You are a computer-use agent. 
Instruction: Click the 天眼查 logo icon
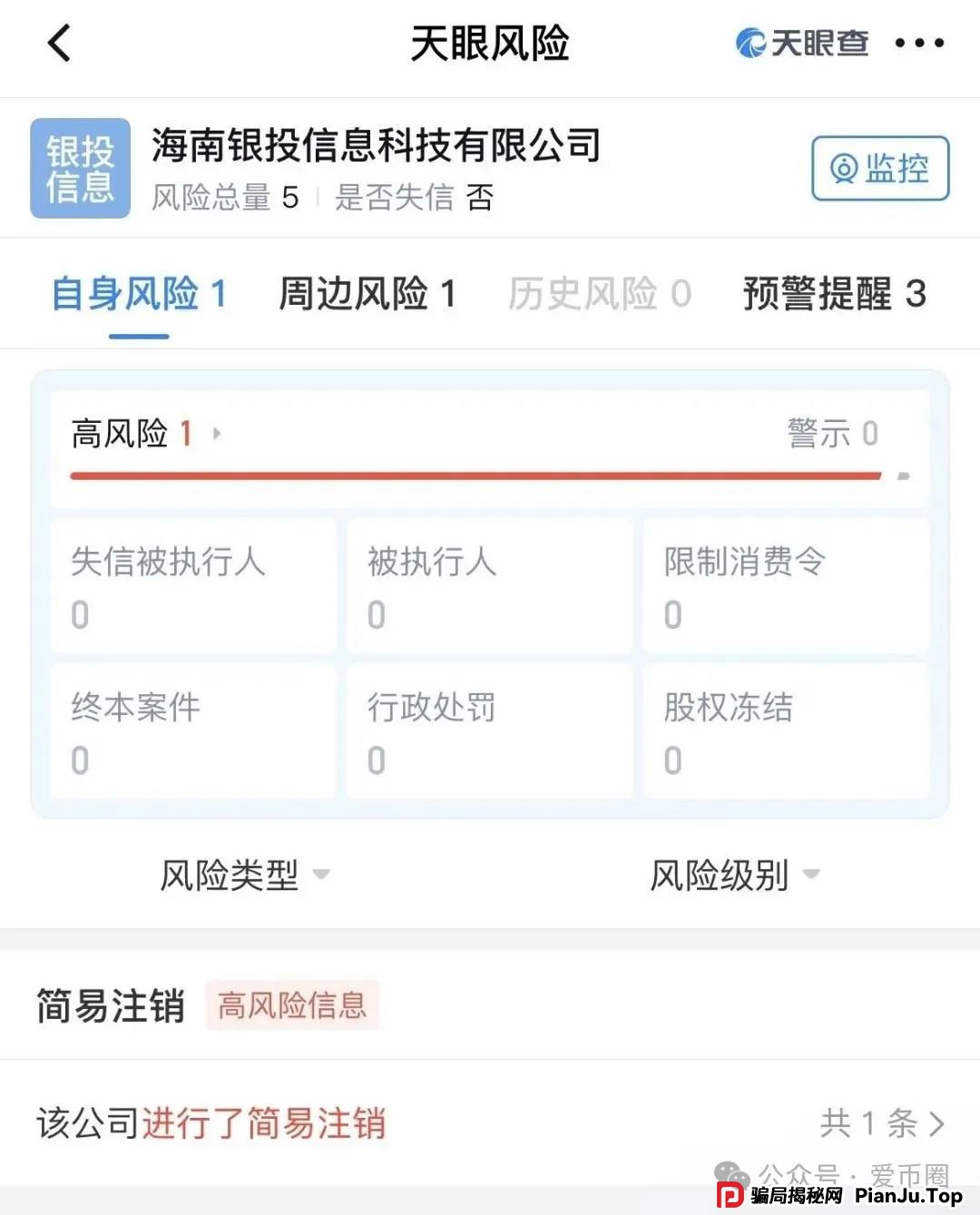coord(750,42)
